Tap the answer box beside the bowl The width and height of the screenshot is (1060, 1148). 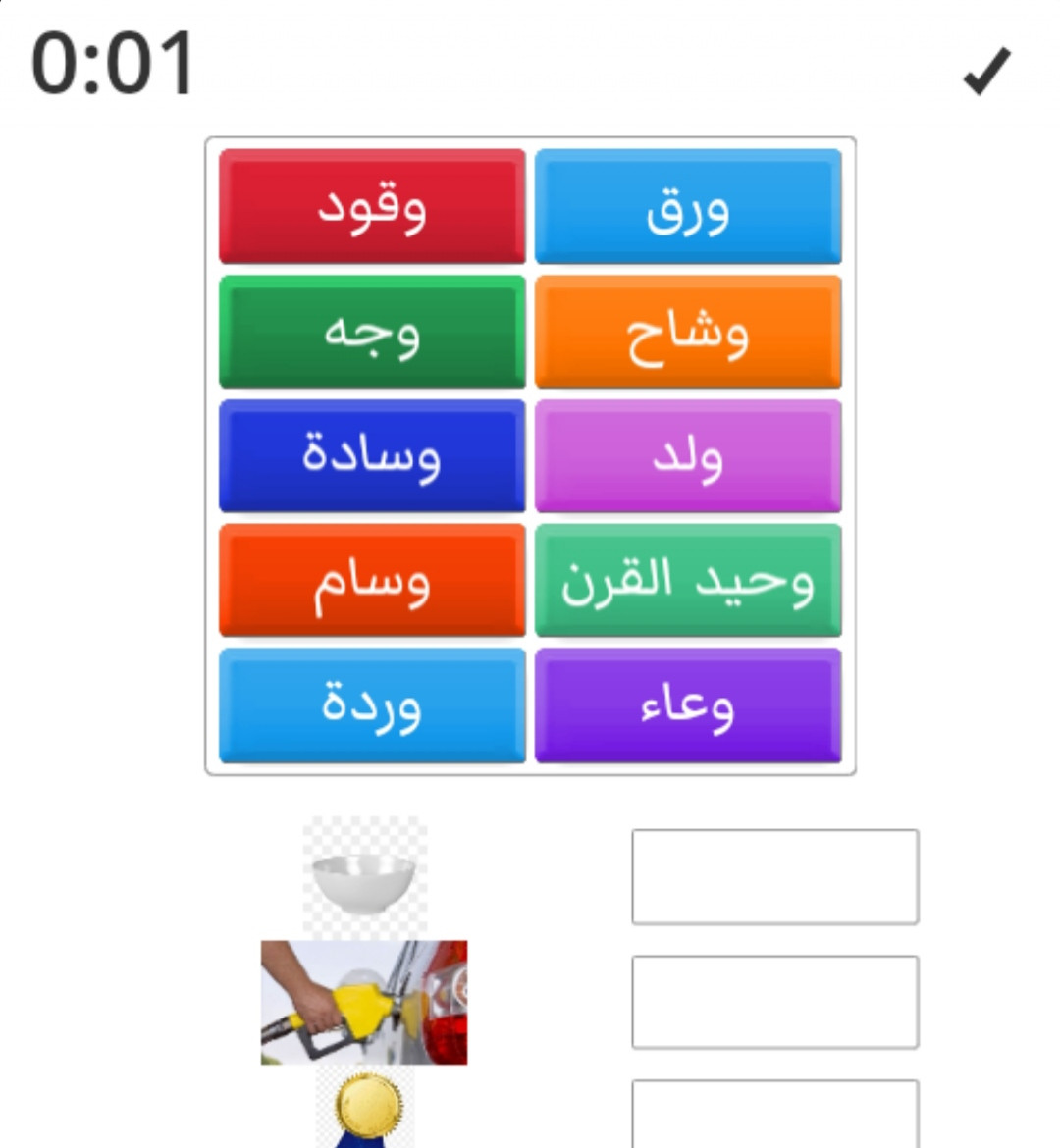(x=774, y=876)
